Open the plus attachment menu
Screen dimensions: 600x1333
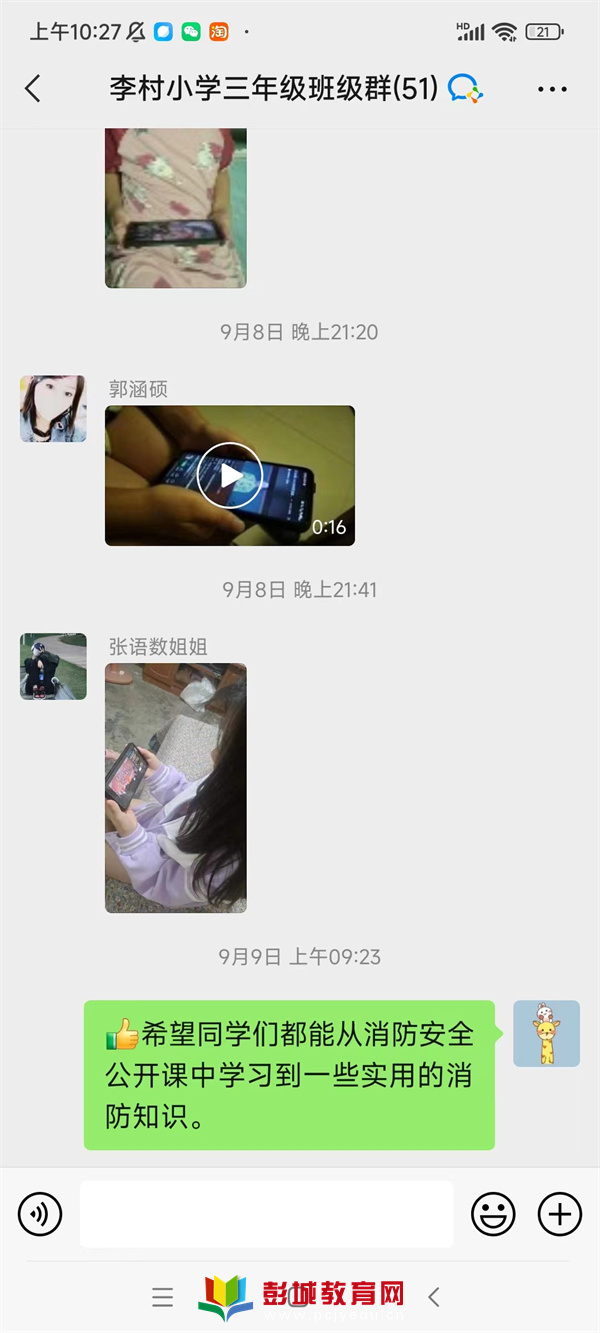tap(559, 1214)
